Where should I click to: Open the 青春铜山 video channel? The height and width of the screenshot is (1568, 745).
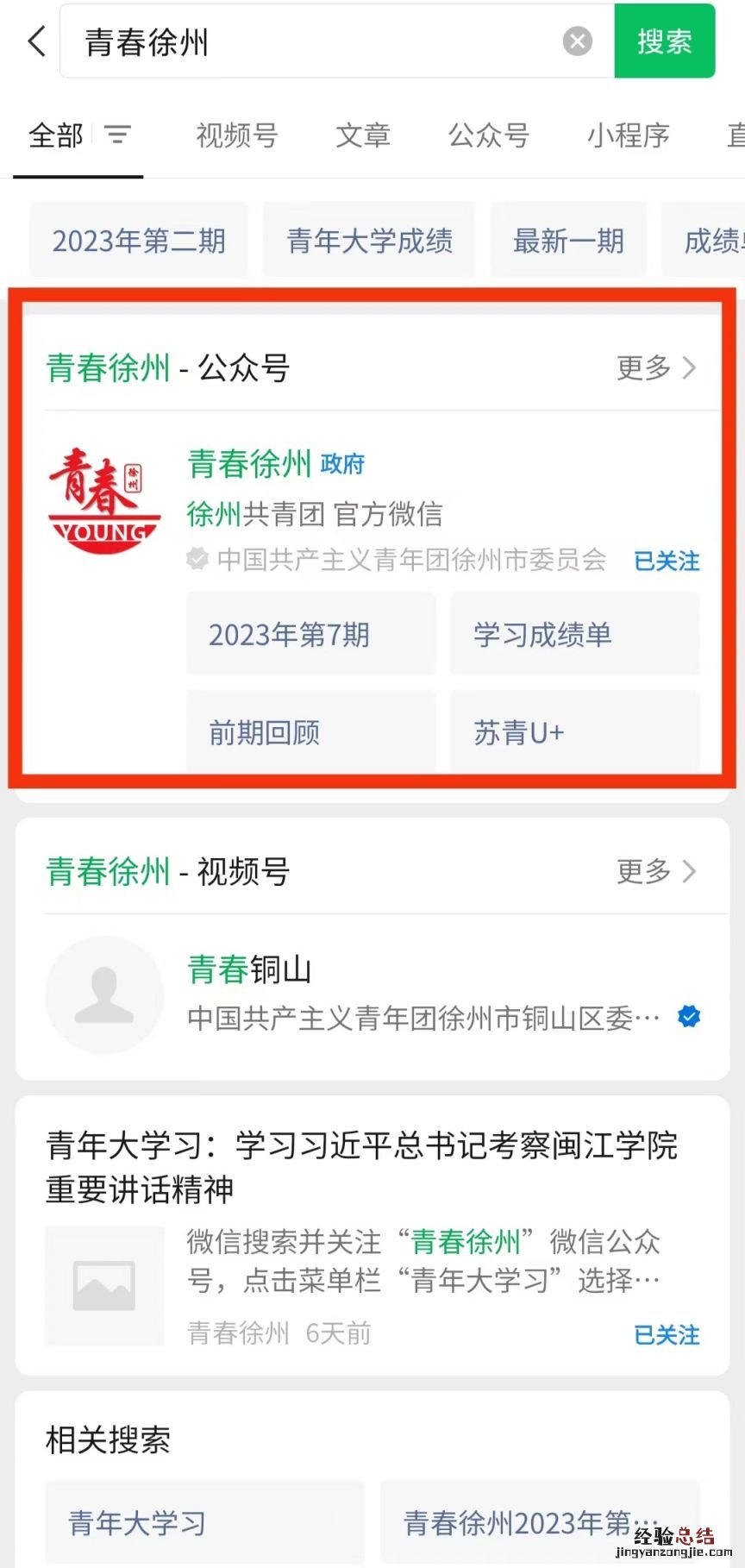(250, 970)
